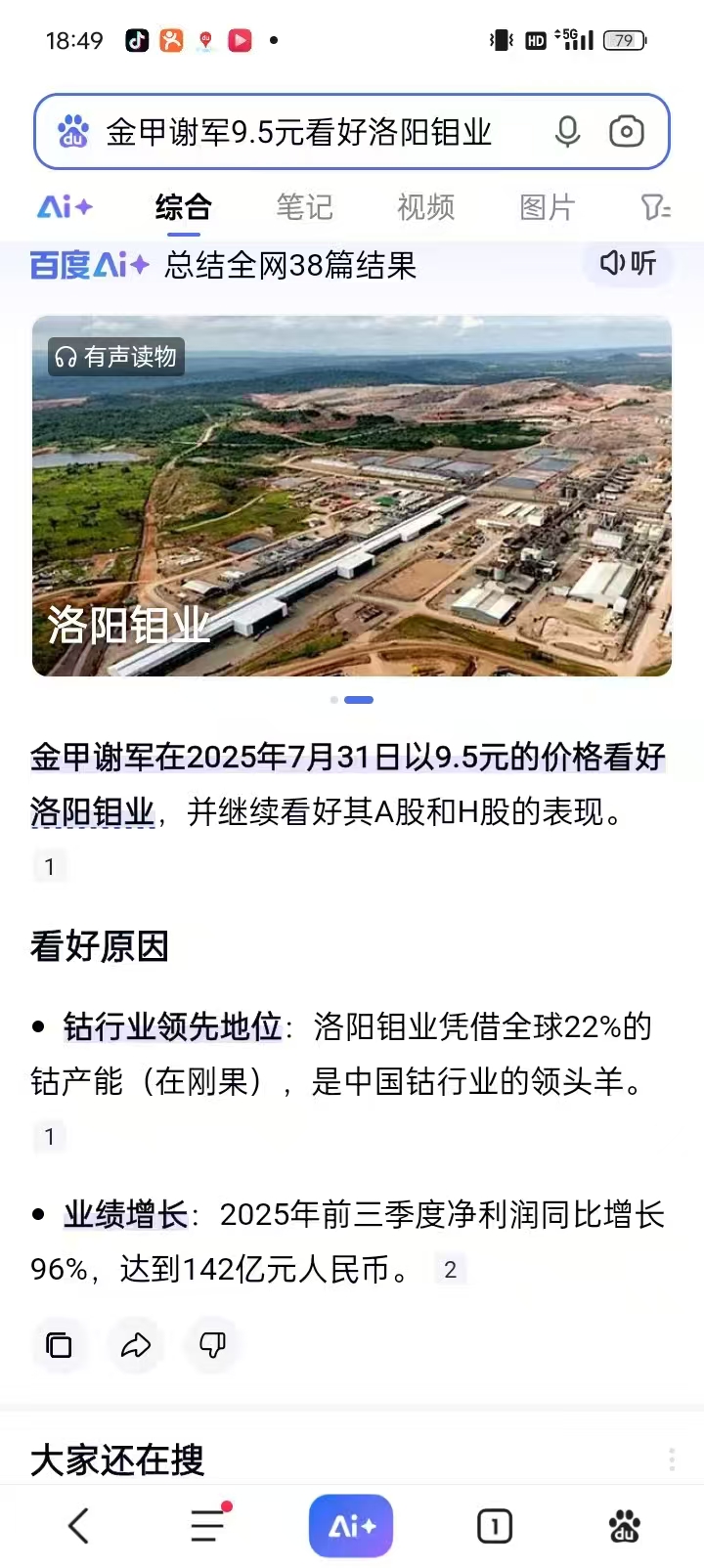Screen dimensions: 704x1568
Task: Tap citation marker 2 after 142亿元人民币
Action: pyautogui.click(x=450, y=1270)
